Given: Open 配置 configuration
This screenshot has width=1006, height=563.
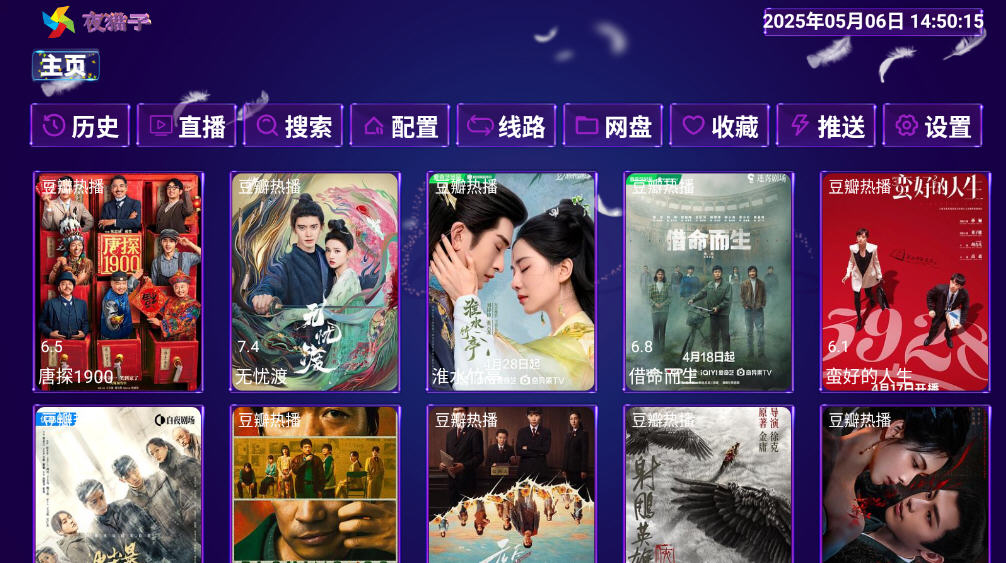Looking at the screenshot, I should coord(400,126).
